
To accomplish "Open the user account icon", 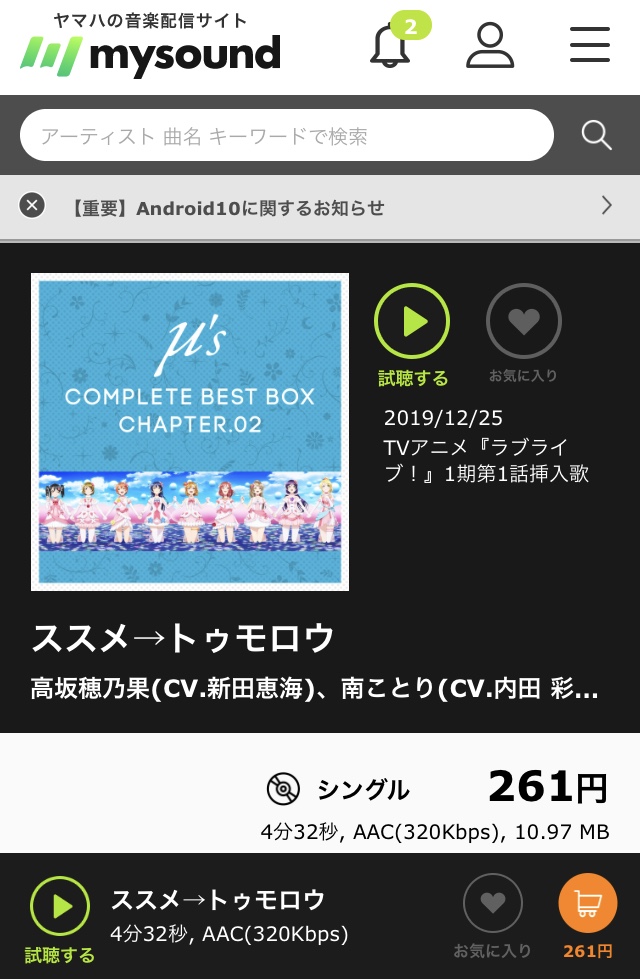I will pos(490,45).
